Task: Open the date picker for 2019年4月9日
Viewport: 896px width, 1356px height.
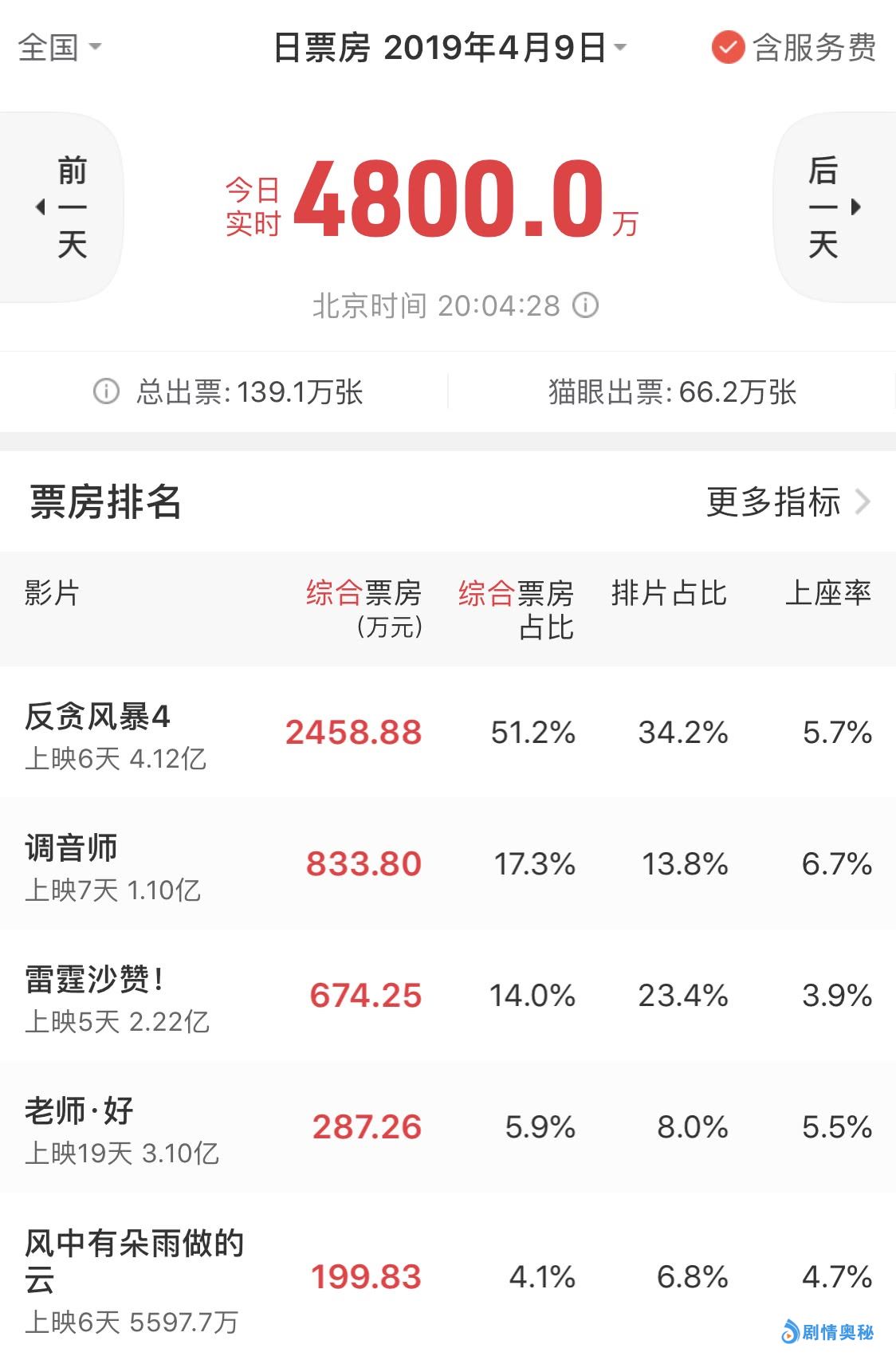Action: click(x=450, y=48)
